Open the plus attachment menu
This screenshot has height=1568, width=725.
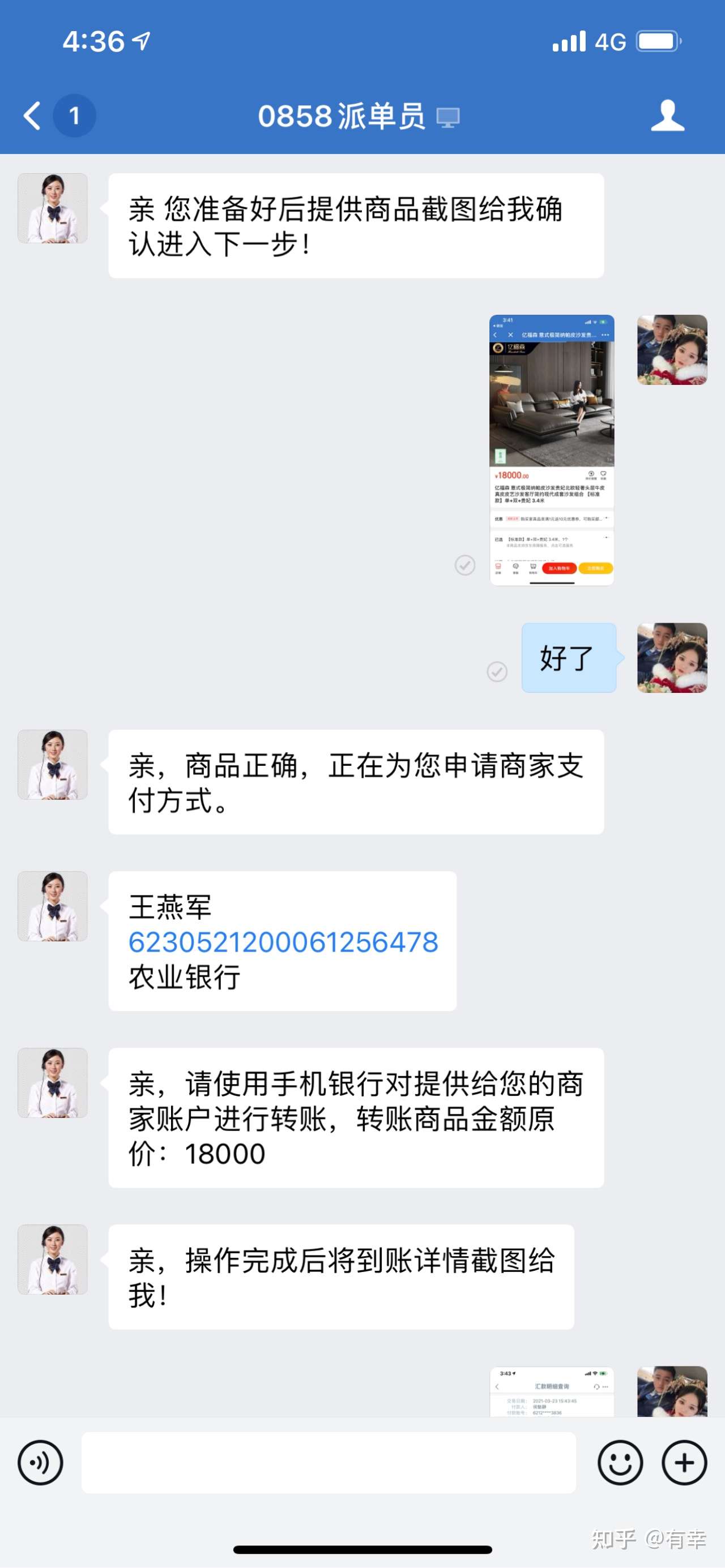tap(684, 1462)
